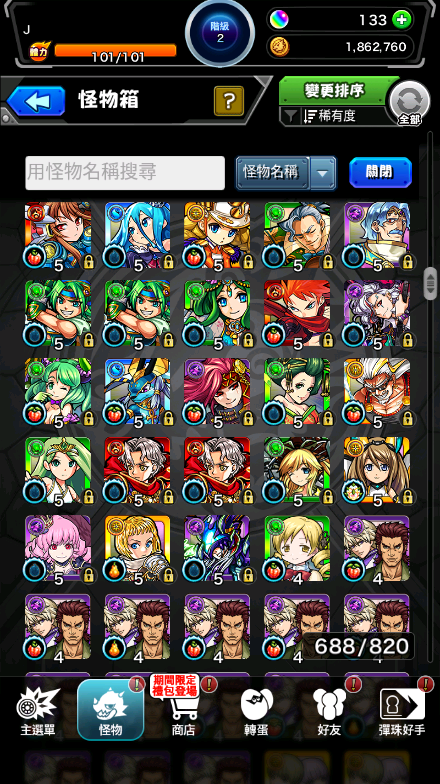Add orbs with the green plus button

pyautogui.click(x=402, y=20)
